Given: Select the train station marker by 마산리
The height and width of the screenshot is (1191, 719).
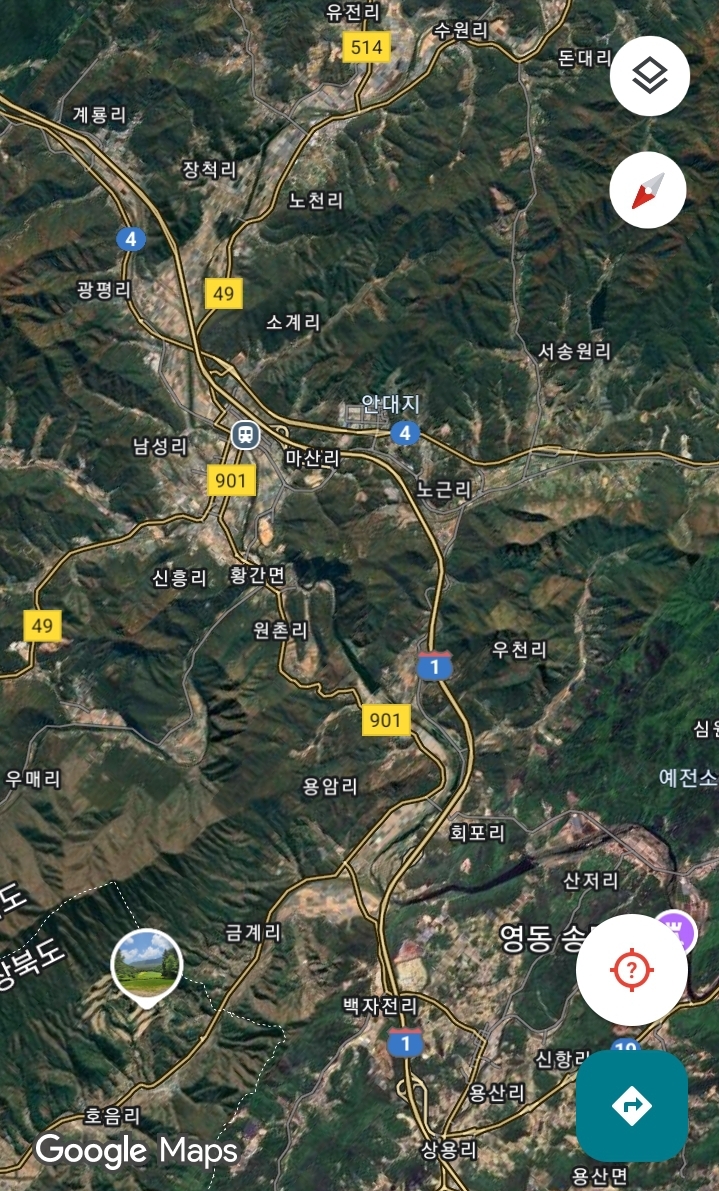Looking at the screenshot, I should pos(245,435).
